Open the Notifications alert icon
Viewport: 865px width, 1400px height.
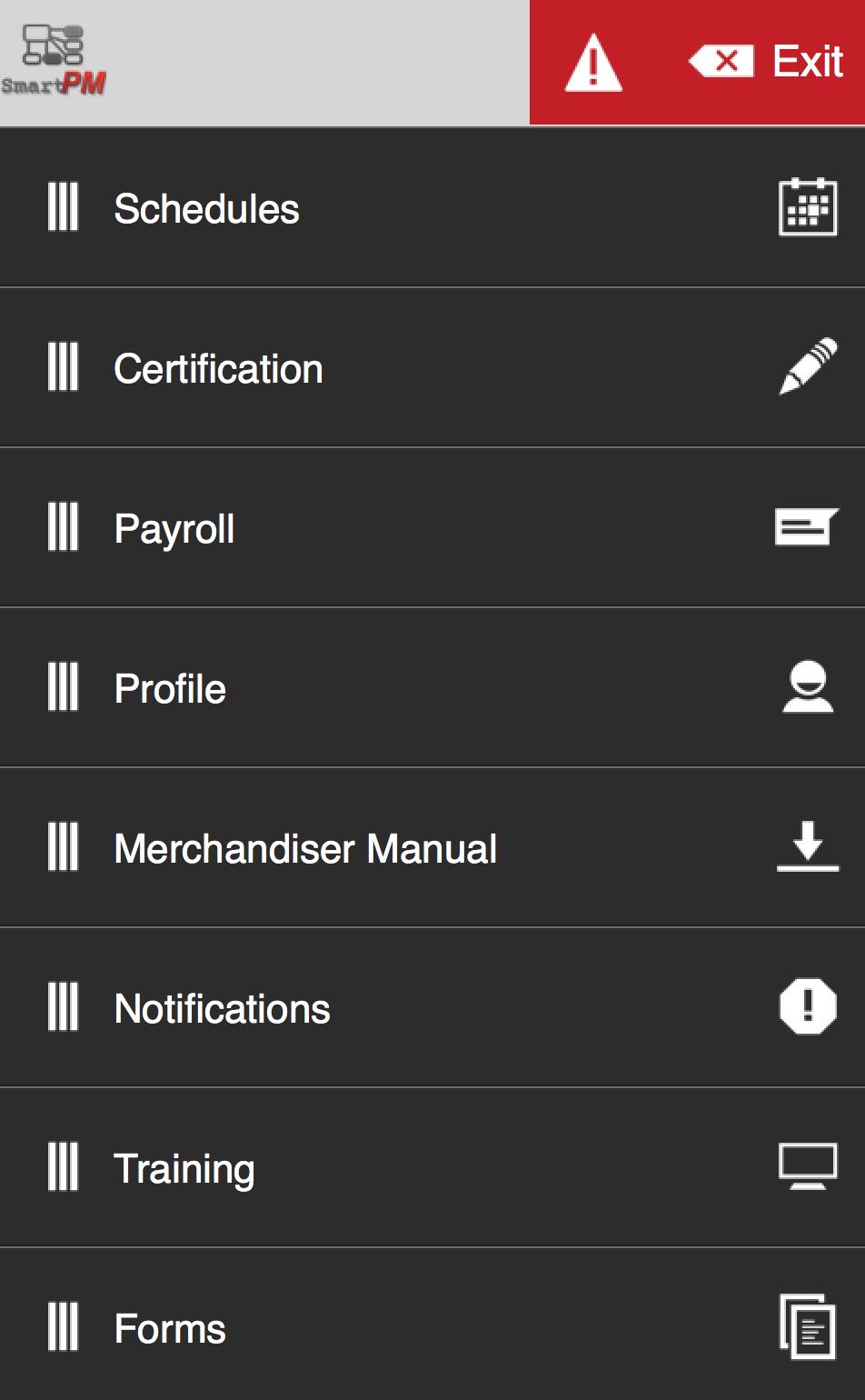click(x=806, y=1006)
